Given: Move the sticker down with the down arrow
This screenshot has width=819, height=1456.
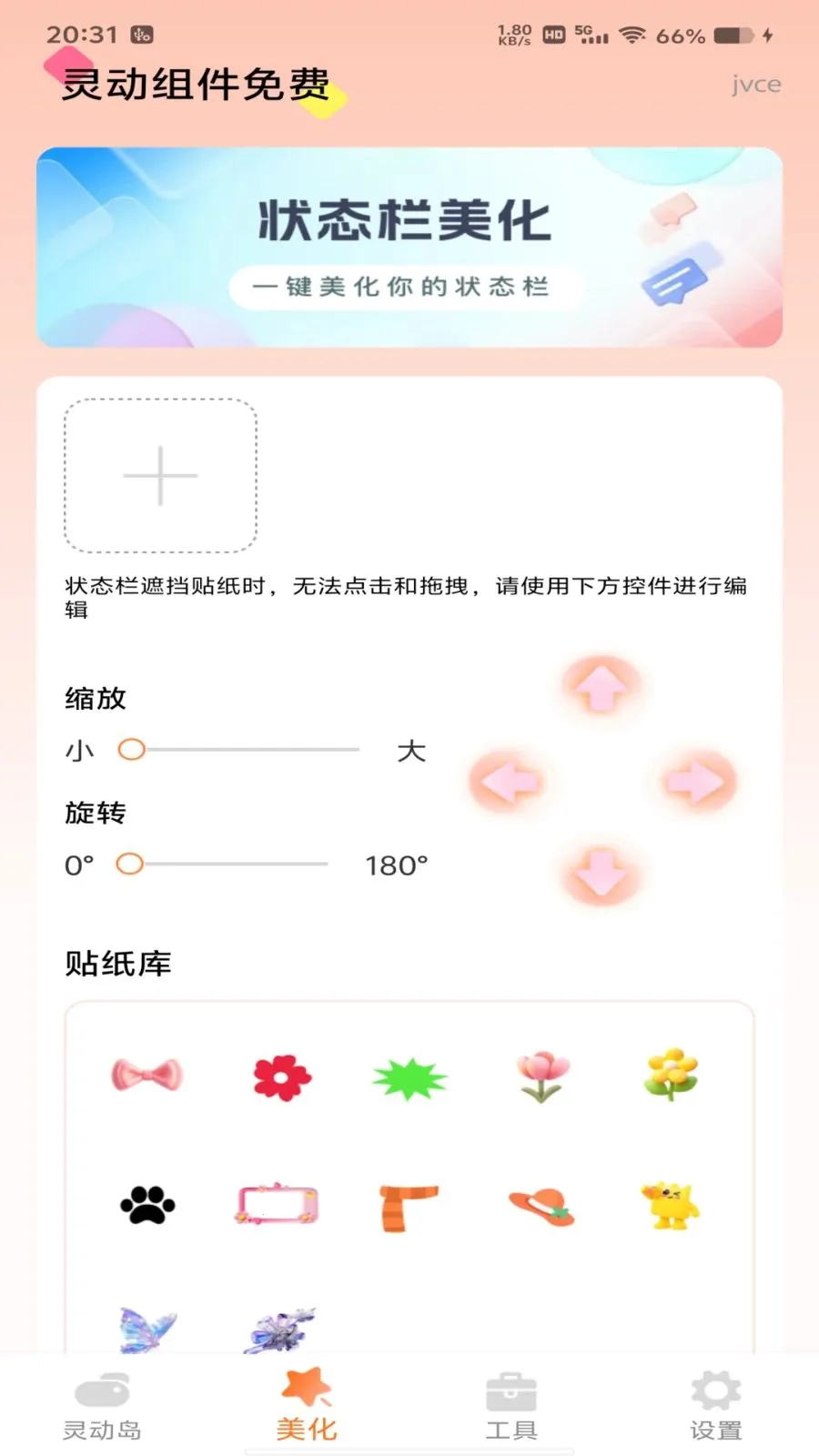Looking at the screenshot, I should (602, 875).
